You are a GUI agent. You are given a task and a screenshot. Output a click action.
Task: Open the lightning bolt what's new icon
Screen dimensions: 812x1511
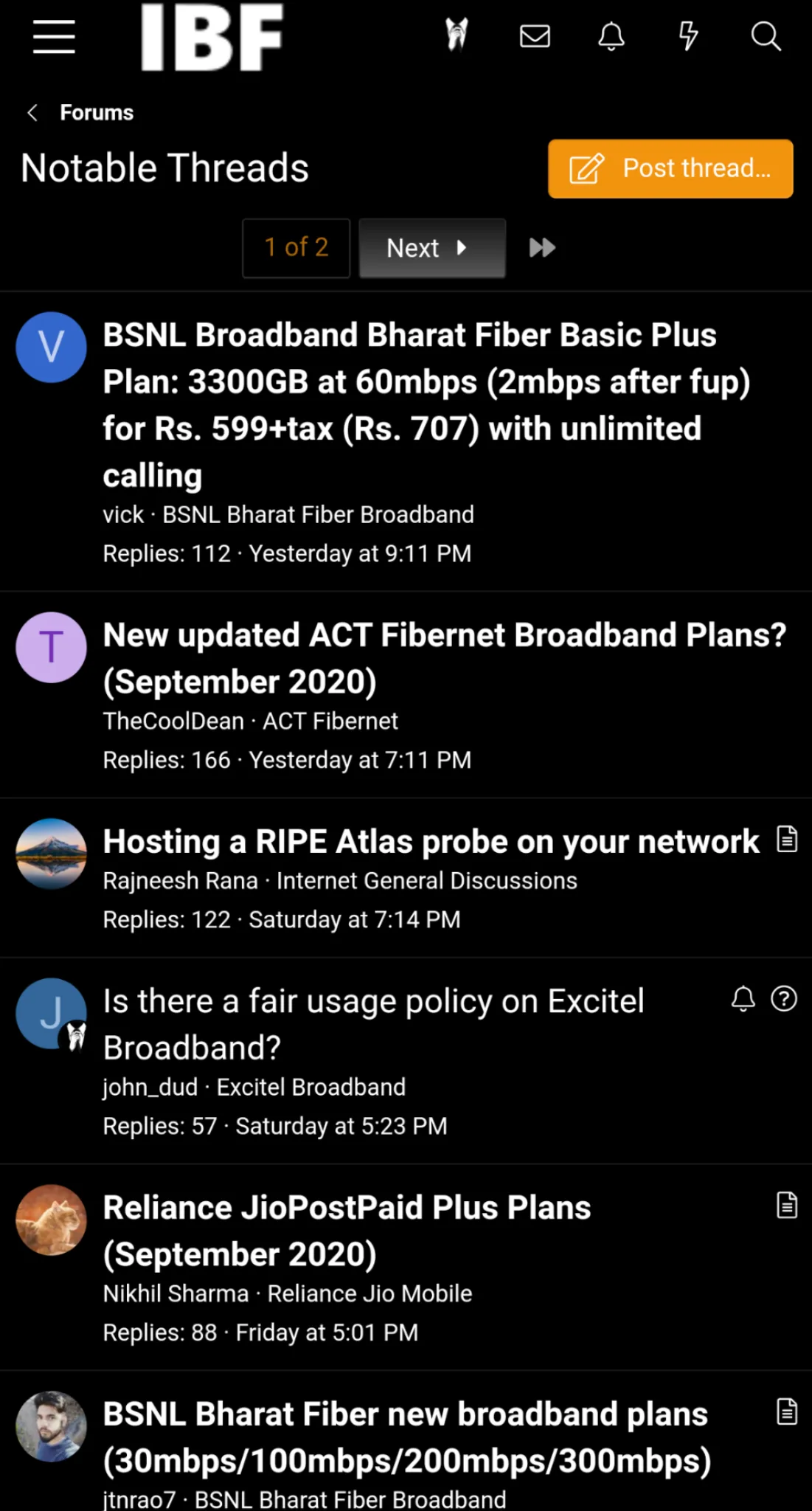pos(688,35)
